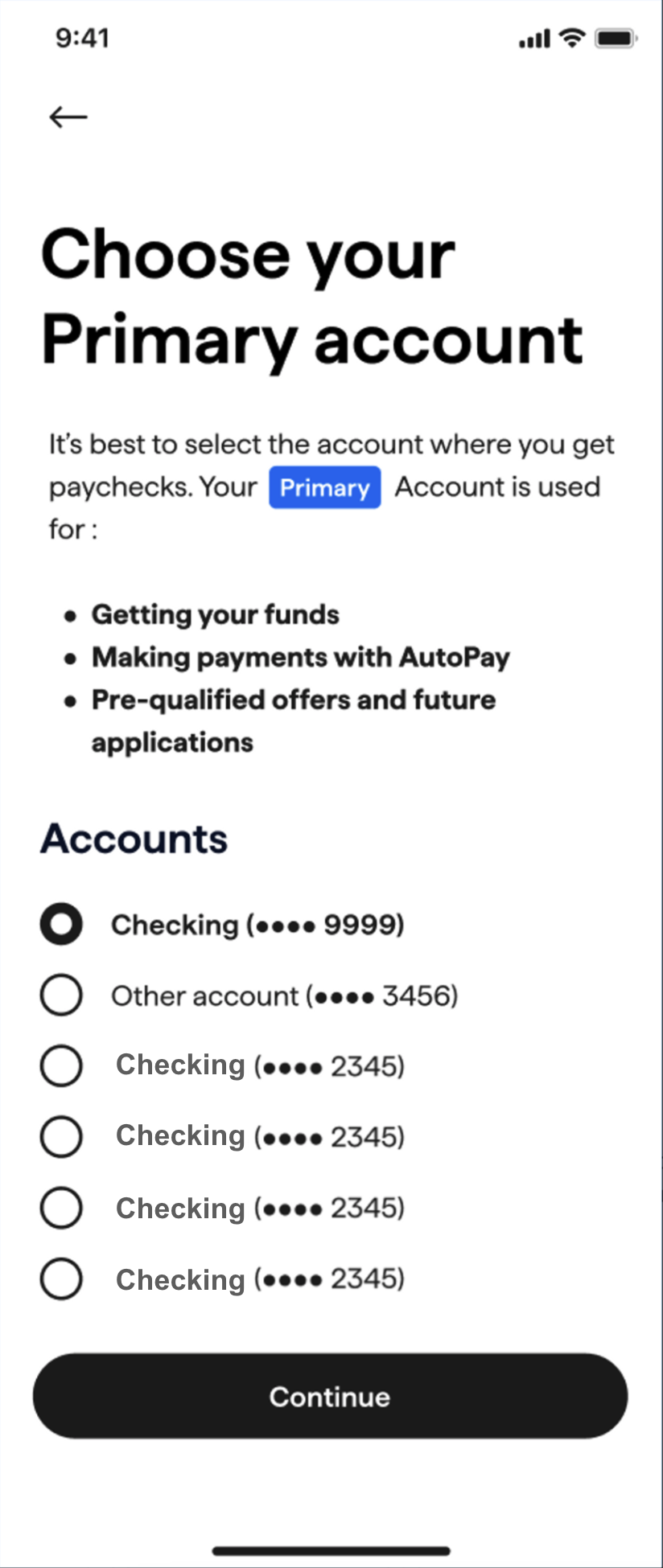Click the Wi-Fi status icon
This screenshot has height=1568, width=663.
[x=571, y=37]
